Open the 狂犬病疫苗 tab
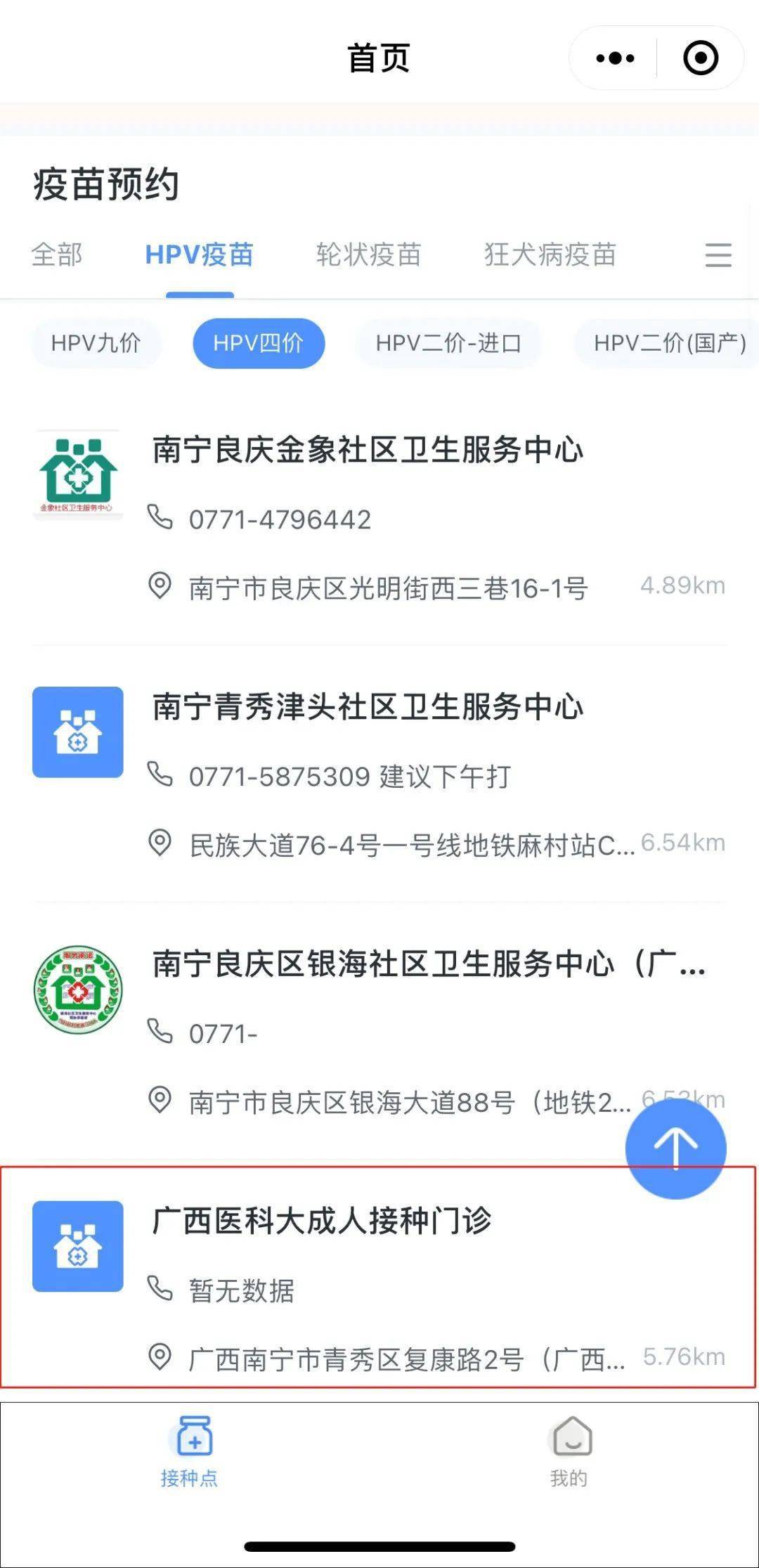The width and height of the screenshot is (759, 1568). (x=550, y=254)
